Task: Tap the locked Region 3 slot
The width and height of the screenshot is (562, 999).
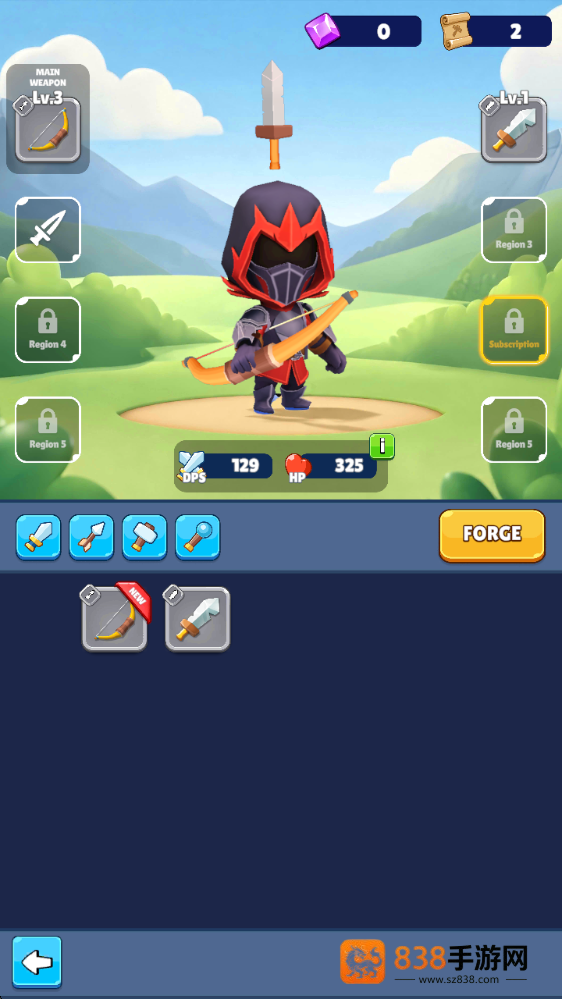Action: pos(514,229)
